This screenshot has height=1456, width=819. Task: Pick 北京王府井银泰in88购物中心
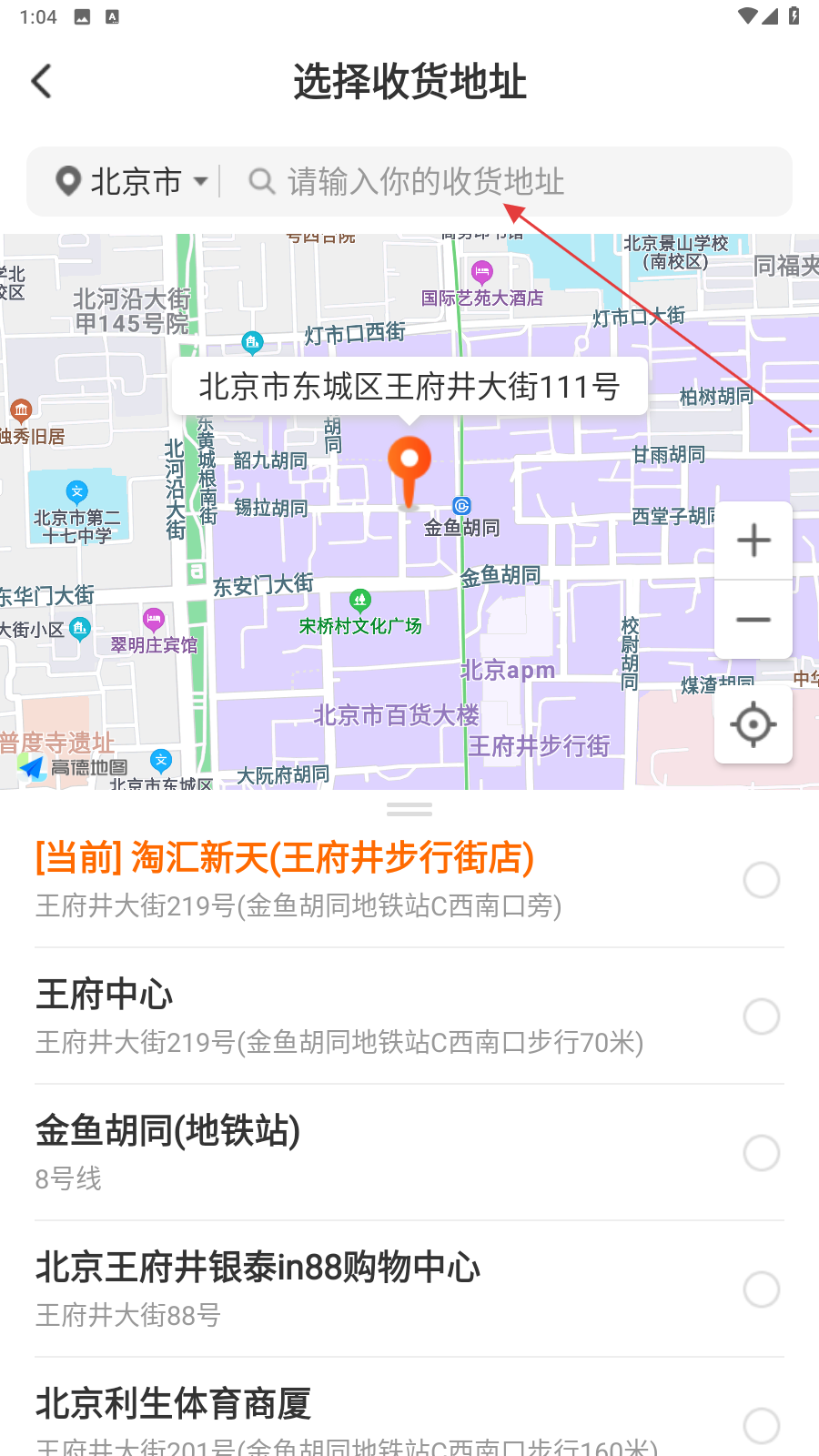pyautogui.click(x=409, y=1289)
